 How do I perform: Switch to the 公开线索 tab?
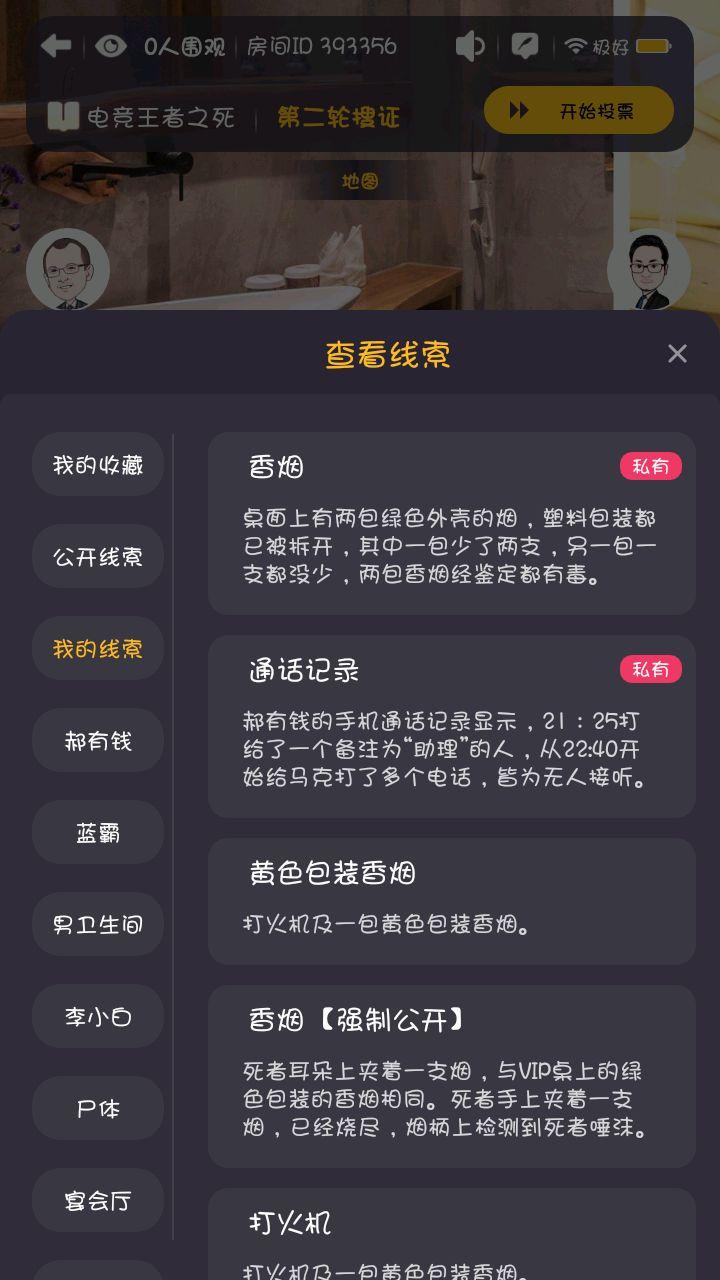pyautogui.click(x=98, y=557)
